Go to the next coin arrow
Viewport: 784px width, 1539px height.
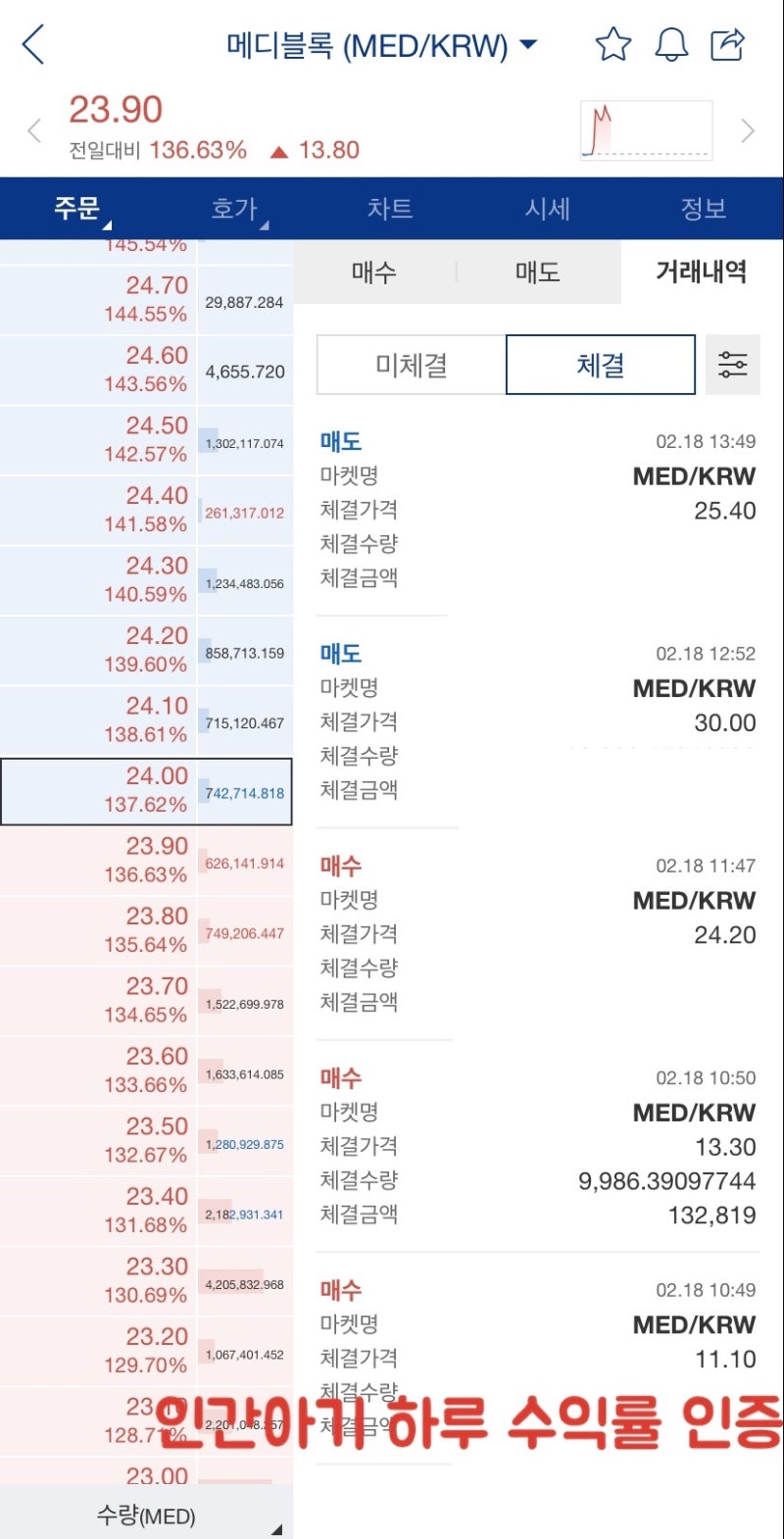coord(748,130)
